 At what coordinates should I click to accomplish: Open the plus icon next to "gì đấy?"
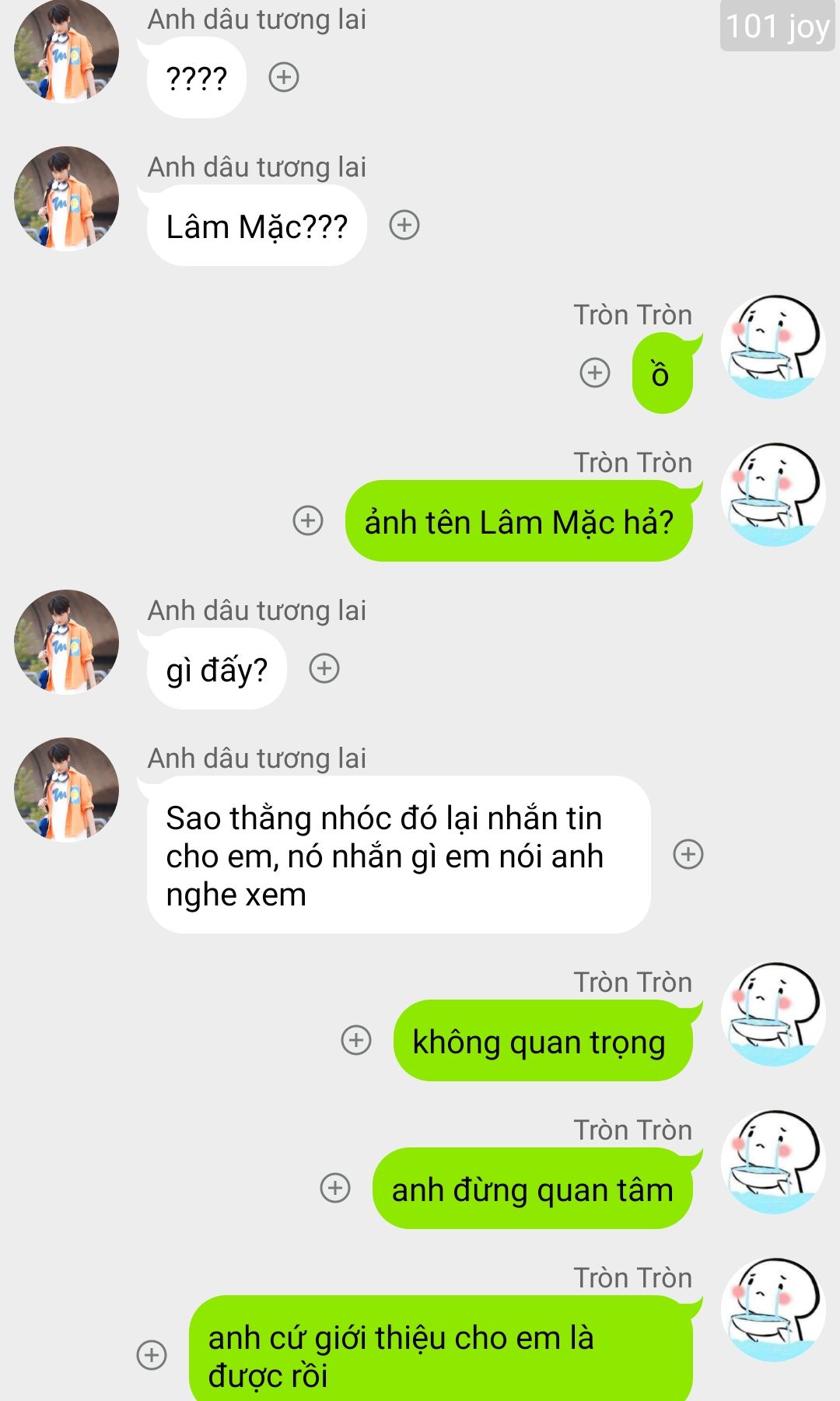click(324, 668)
